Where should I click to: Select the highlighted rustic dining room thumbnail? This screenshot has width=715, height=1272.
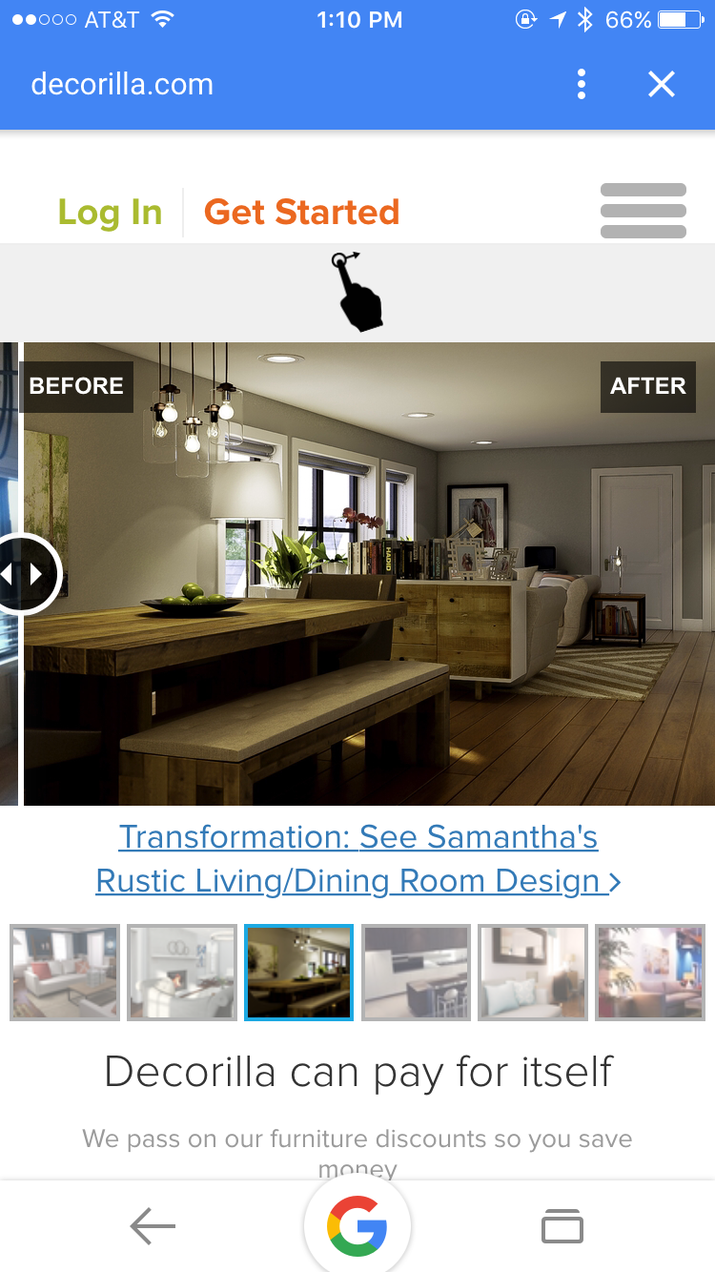tap(299, 972)
